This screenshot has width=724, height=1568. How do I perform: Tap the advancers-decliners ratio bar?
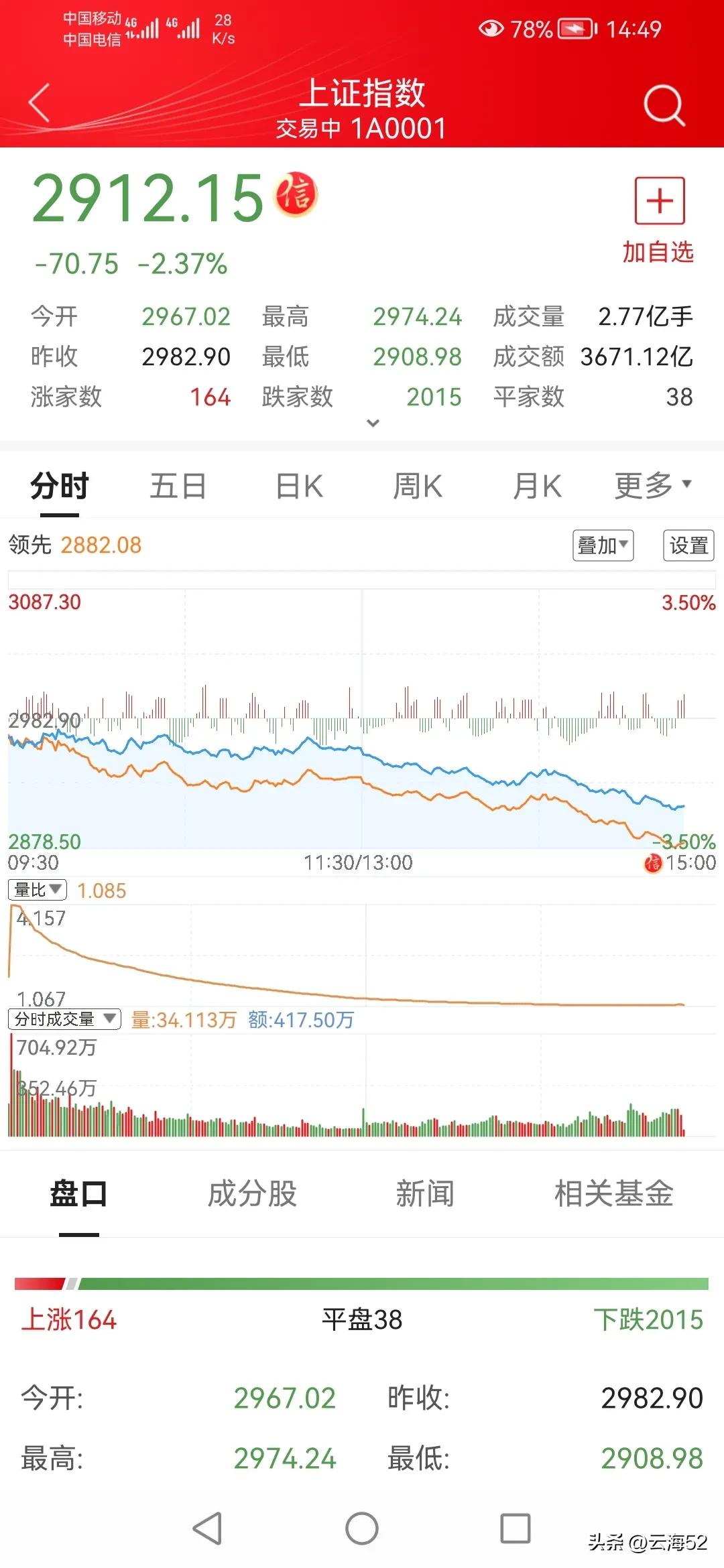(x=362, y=1279)
